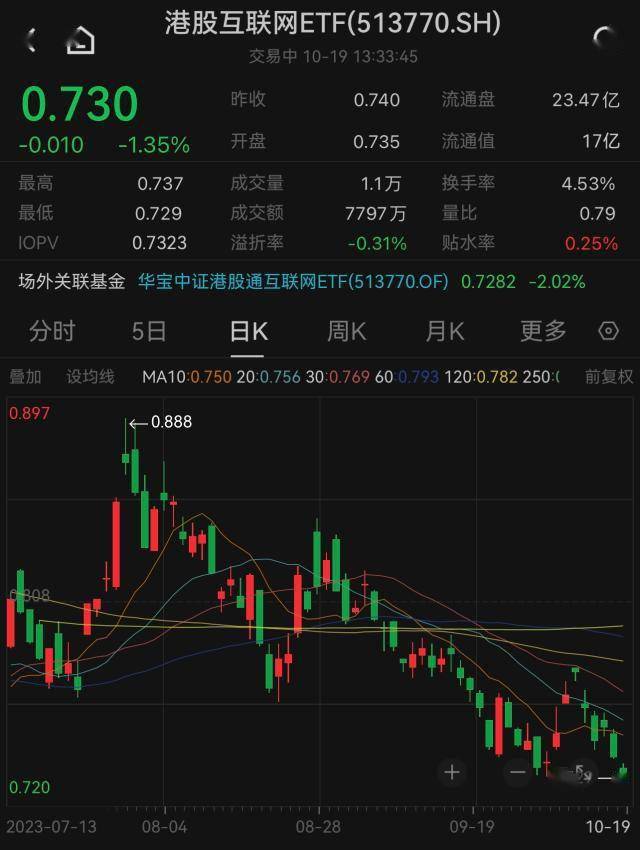Zoom in the K-line chart with plus

coord(452,772)
